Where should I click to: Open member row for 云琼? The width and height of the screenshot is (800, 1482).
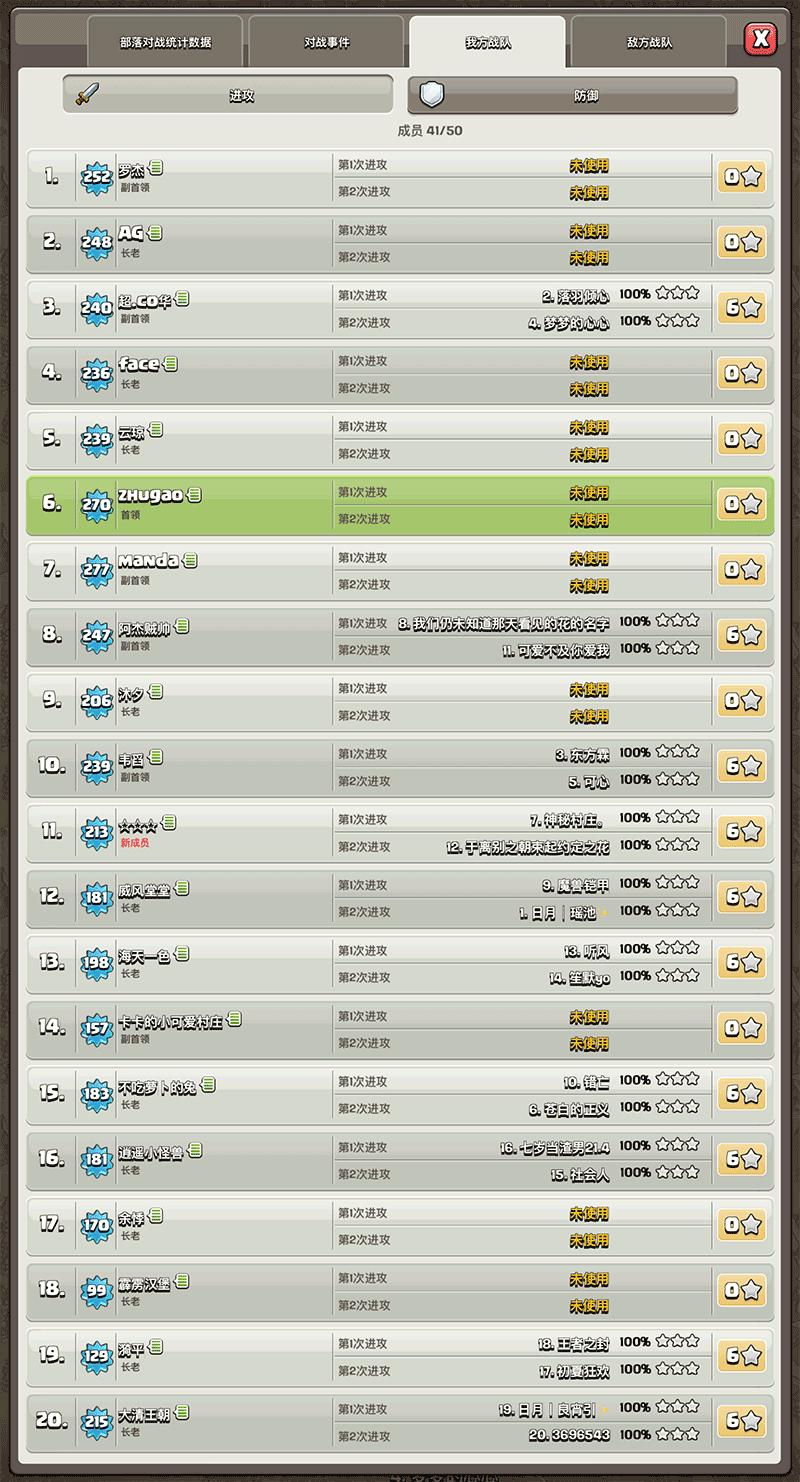click(400, 440)
